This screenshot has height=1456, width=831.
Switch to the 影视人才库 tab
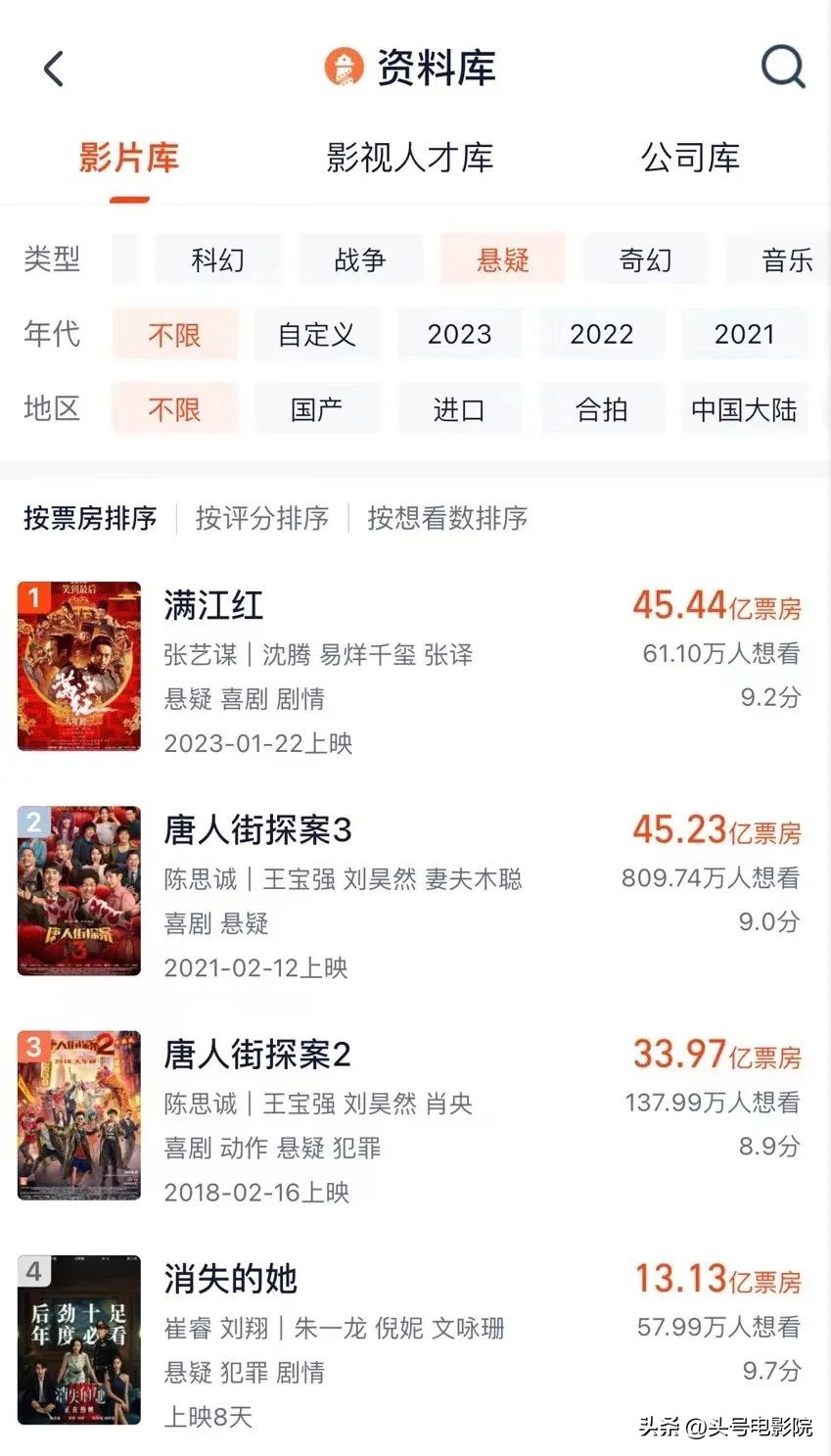[409, 158]
